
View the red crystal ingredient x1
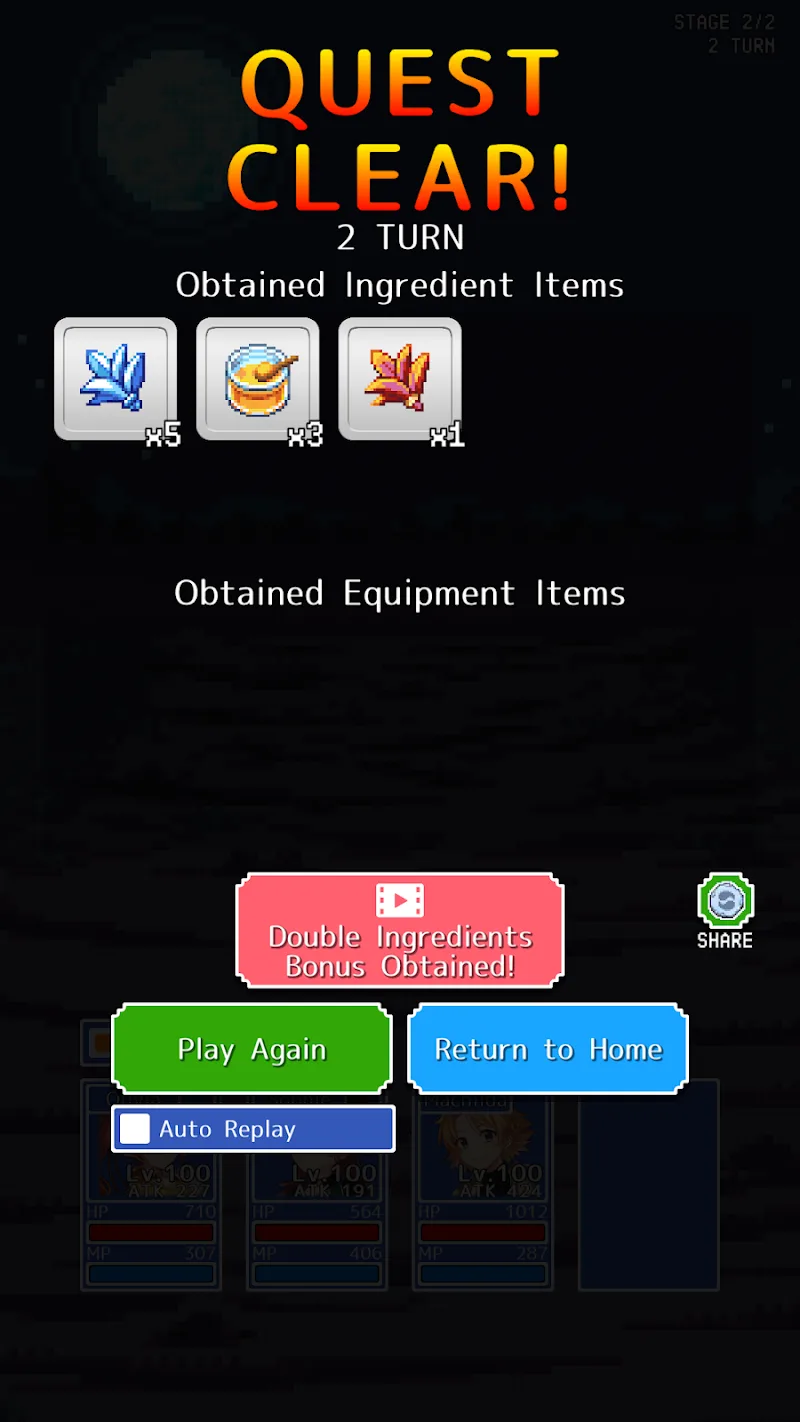(400, 379)
